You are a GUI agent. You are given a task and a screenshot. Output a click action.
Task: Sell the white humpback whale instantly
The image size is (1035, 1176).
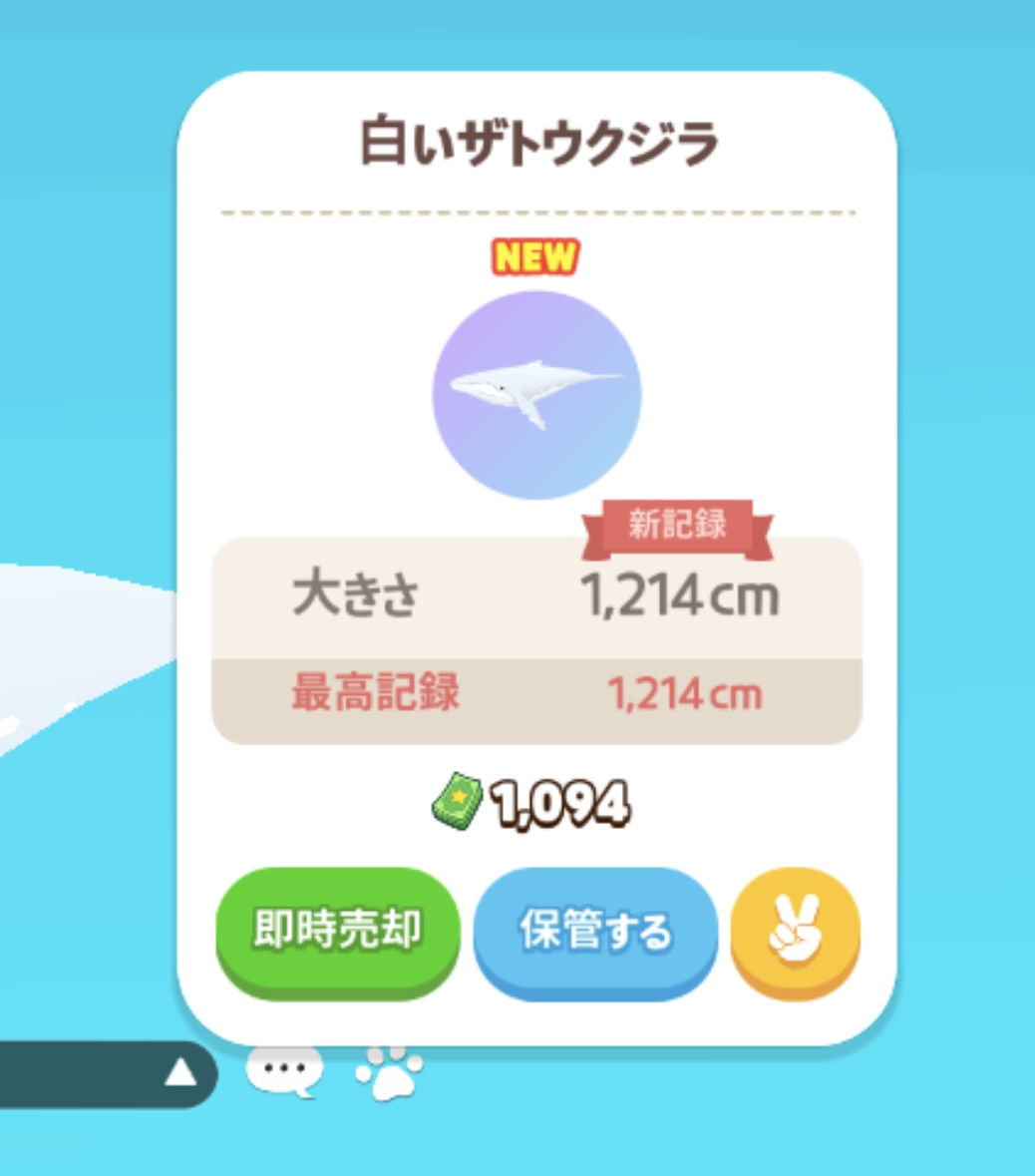pos(337,930)
